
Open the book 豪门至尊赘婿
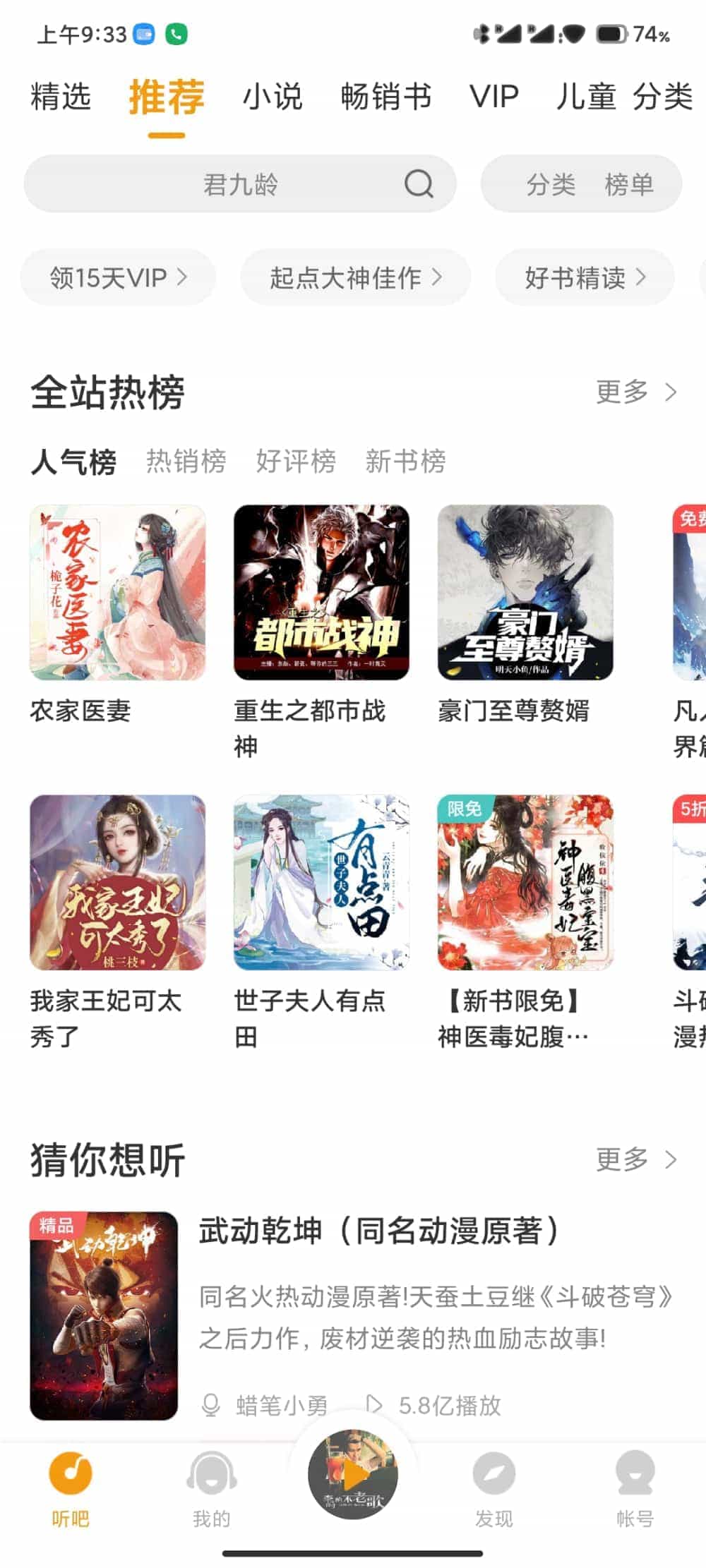[525, 593]
